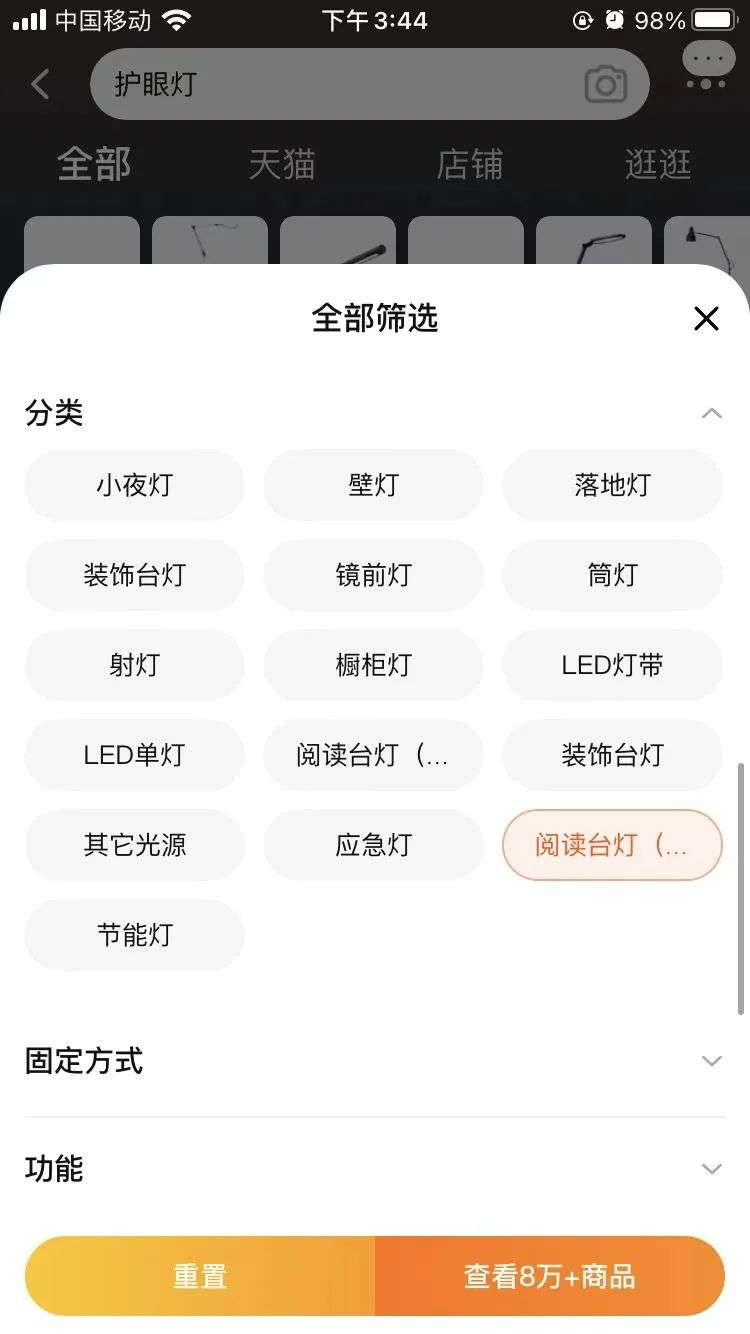Deselect the highlighted 阅读台灯 chip
Viewport: 750px width, 1334px height.
point(612,845)
